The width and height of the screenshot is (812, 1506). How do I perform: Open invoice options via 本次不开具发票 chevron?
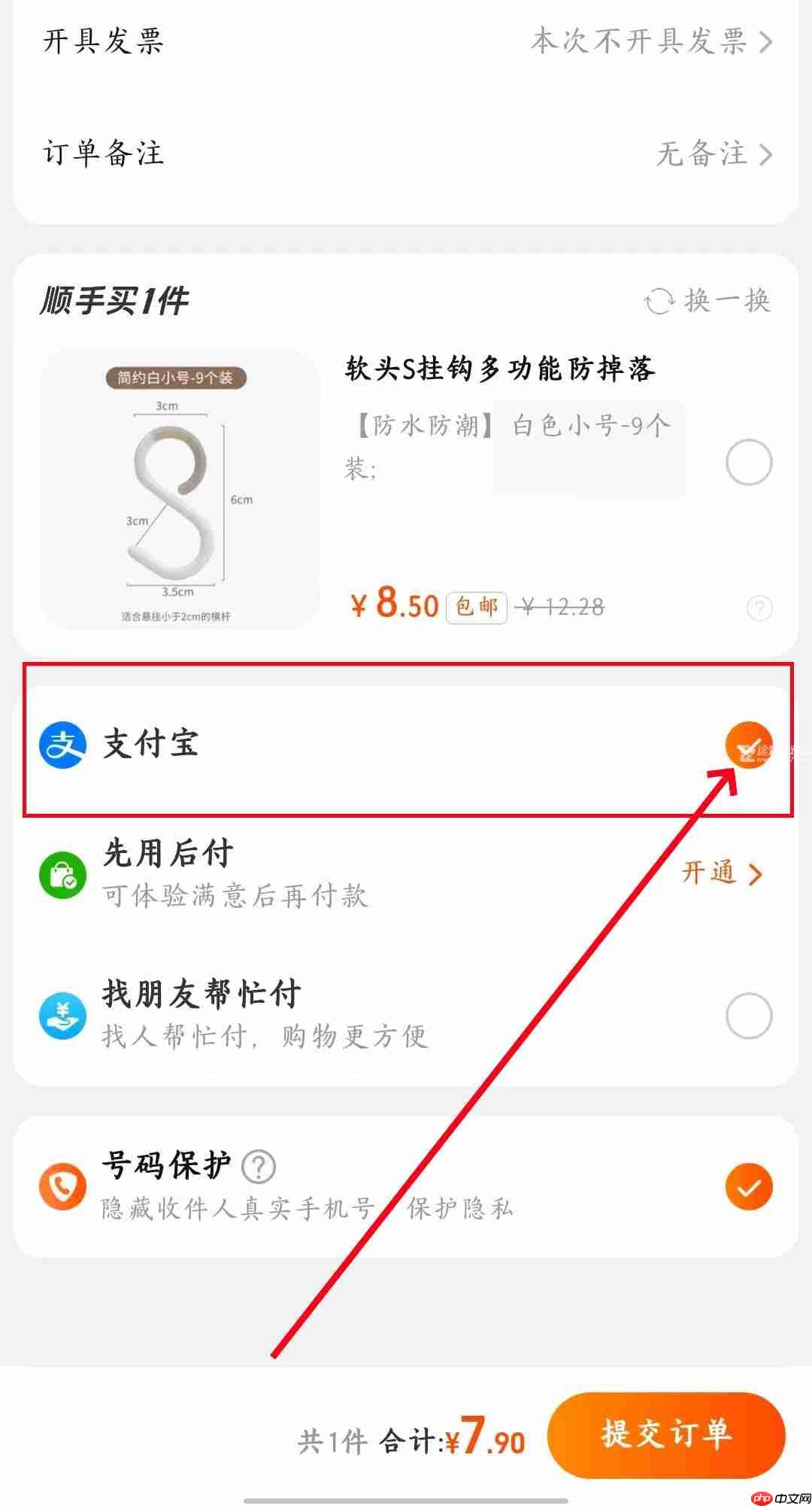tap(768, 43)
